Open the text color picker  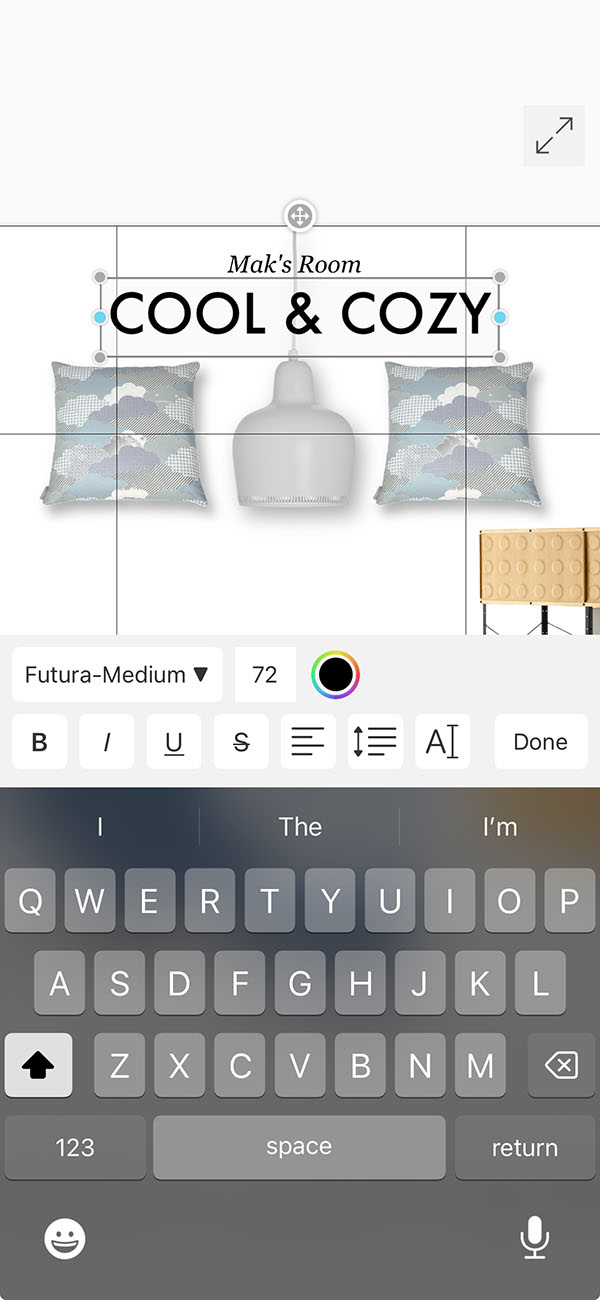click(x=335, y=674)
